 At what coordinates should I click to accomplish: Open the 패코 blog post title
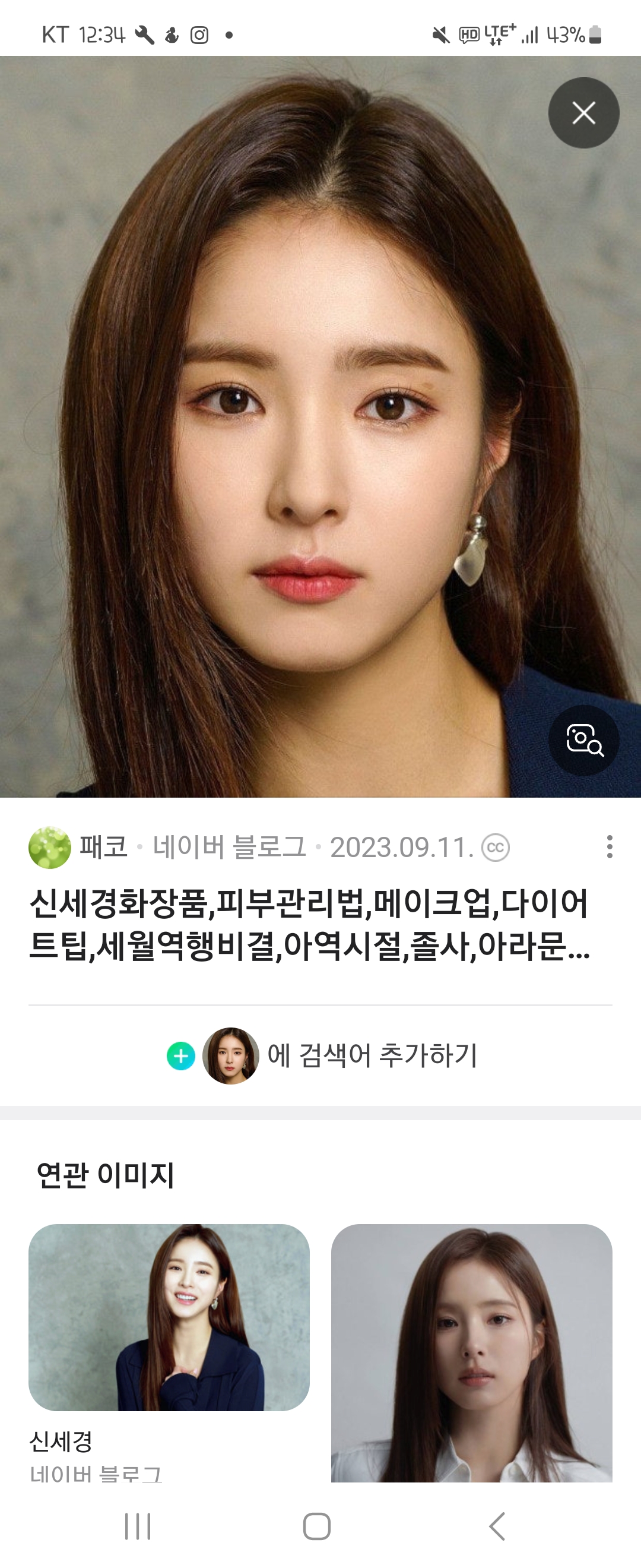(309, 924)
